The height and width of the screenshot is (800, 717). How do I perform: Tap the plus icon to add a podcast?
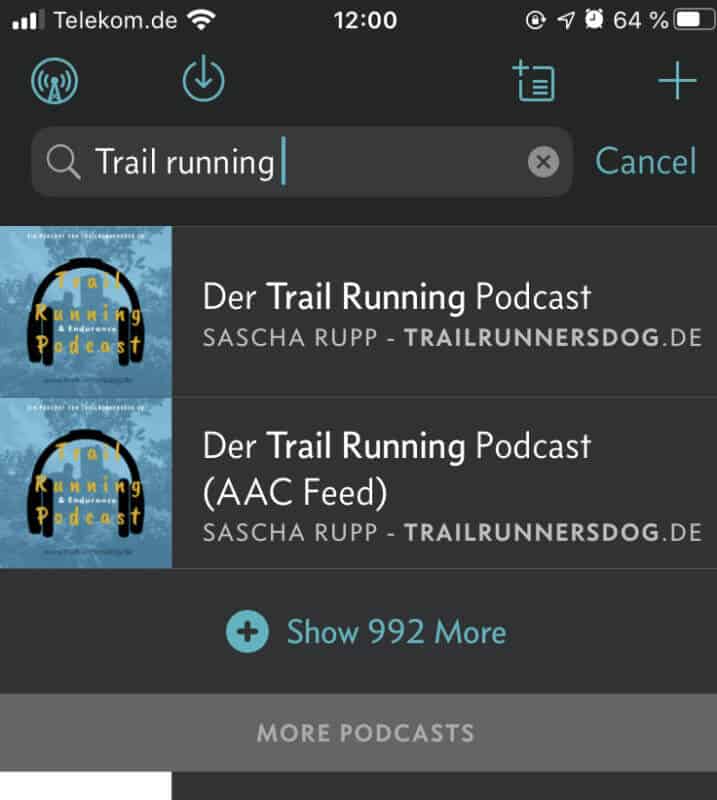coord(677,81)
